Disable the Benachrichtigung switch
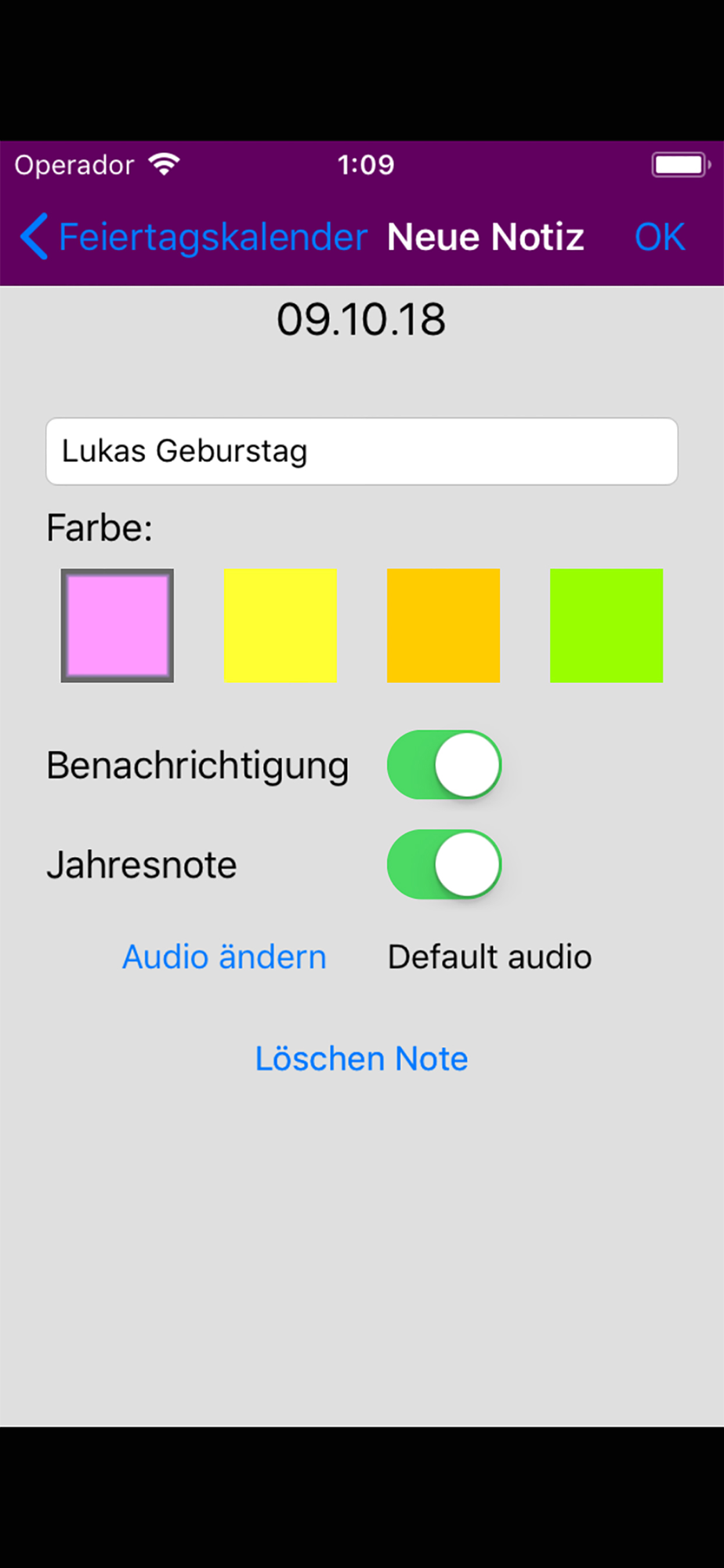This screenshot has height=1568, width=724. point(444,765)
